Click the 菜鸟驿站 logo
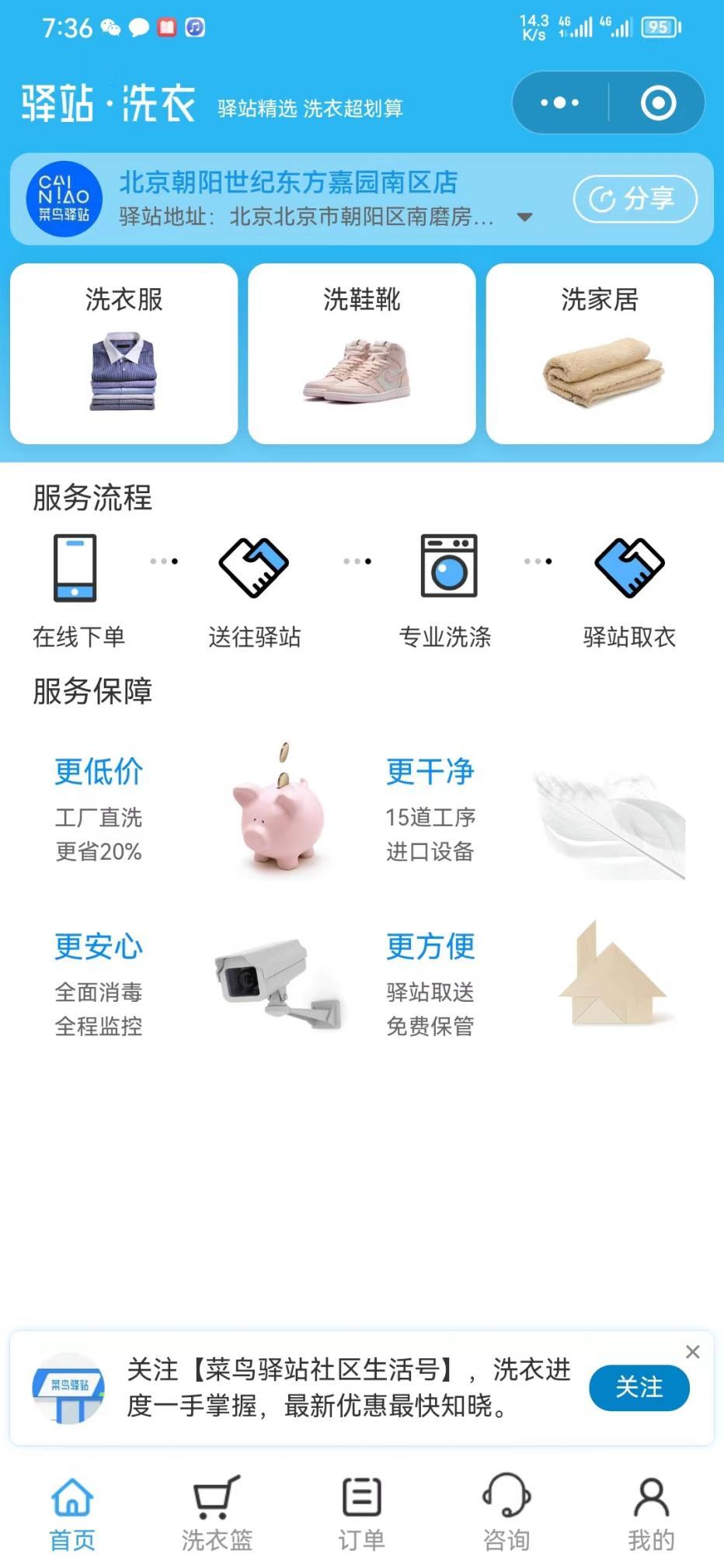This screenshot has width=724, height=1568. (64, 199)
